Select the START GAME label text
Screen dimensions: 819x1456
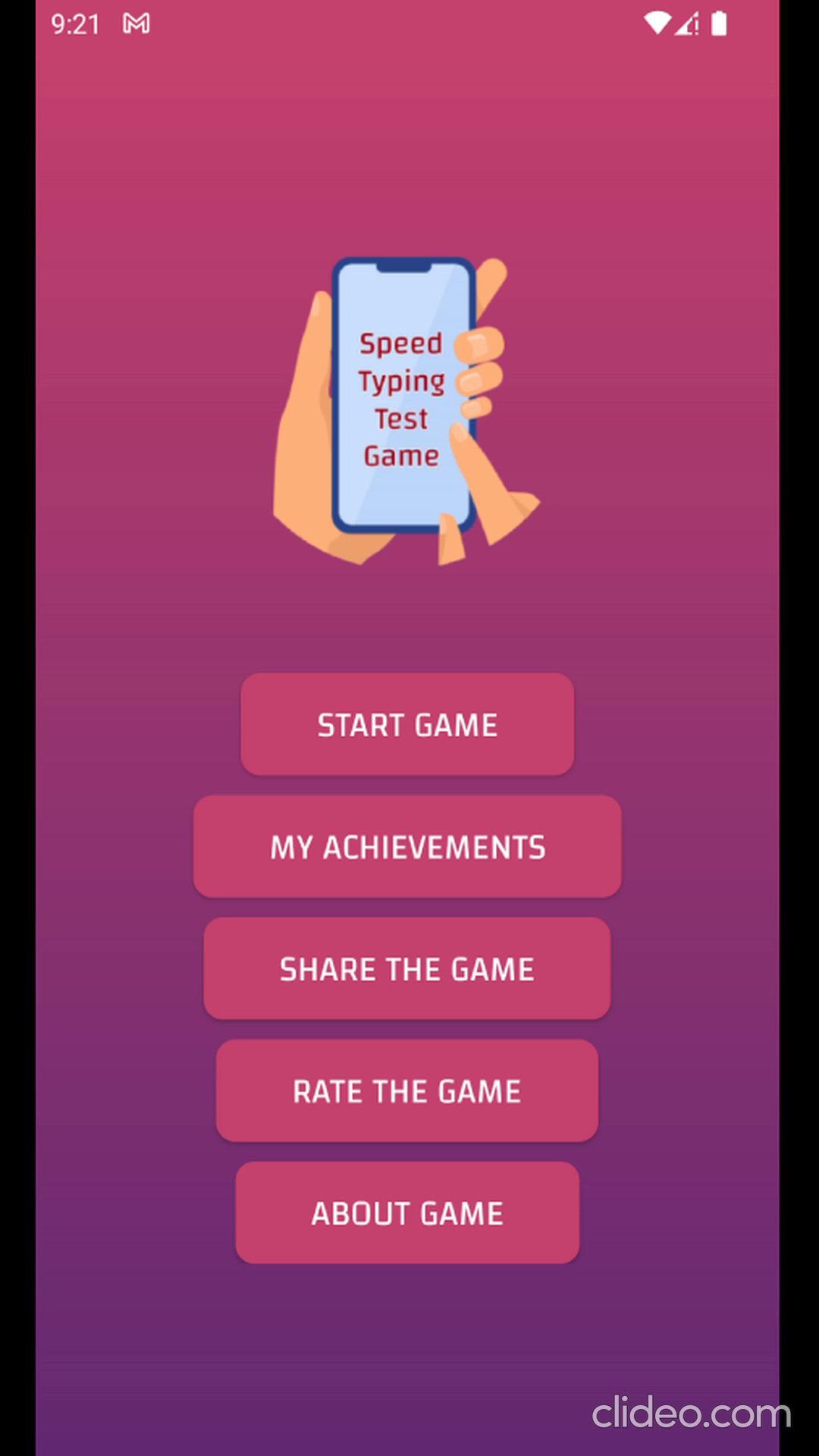[x=407, y=724]
